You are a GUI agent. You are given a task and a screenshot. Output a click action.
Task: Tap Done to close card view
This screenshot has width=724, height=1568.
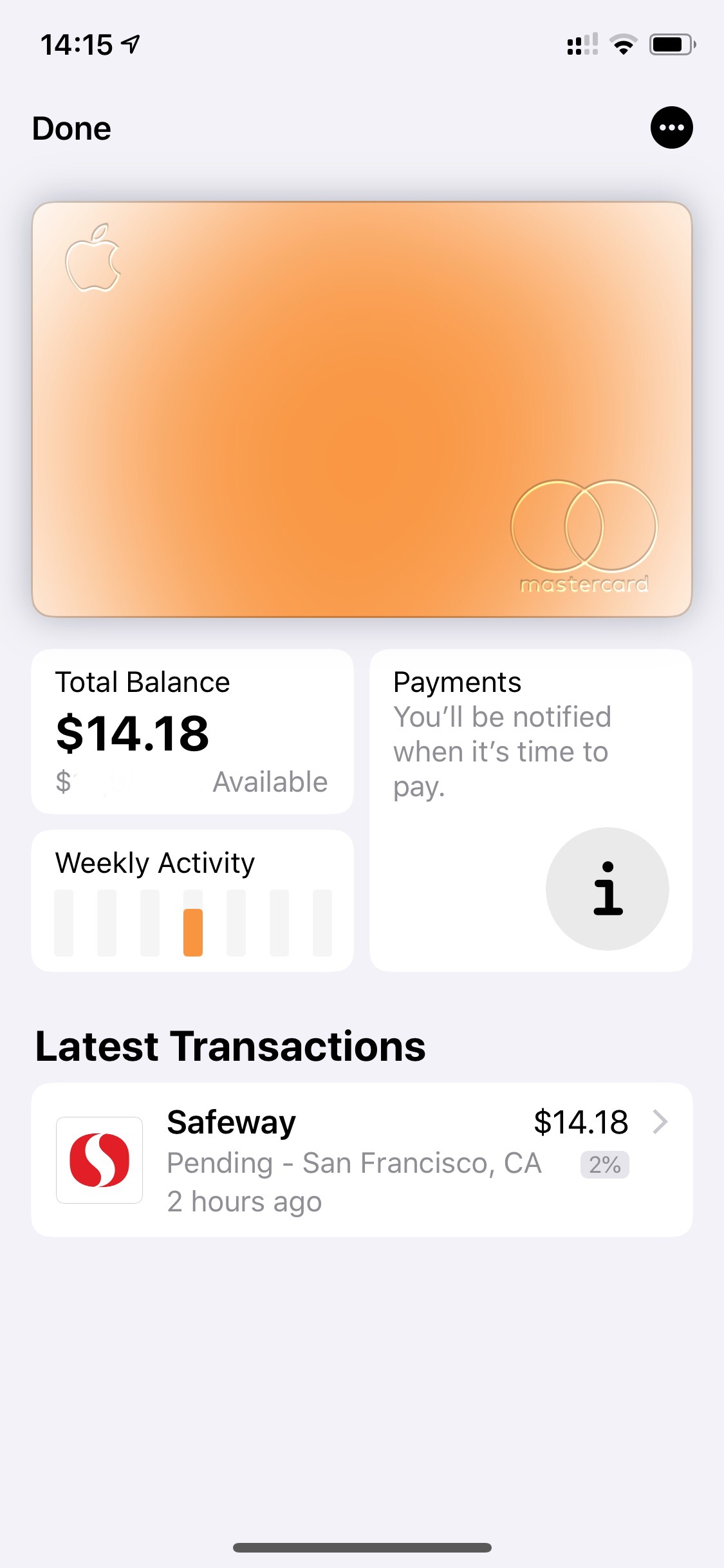pyautogui.click(x=71, y=129)
